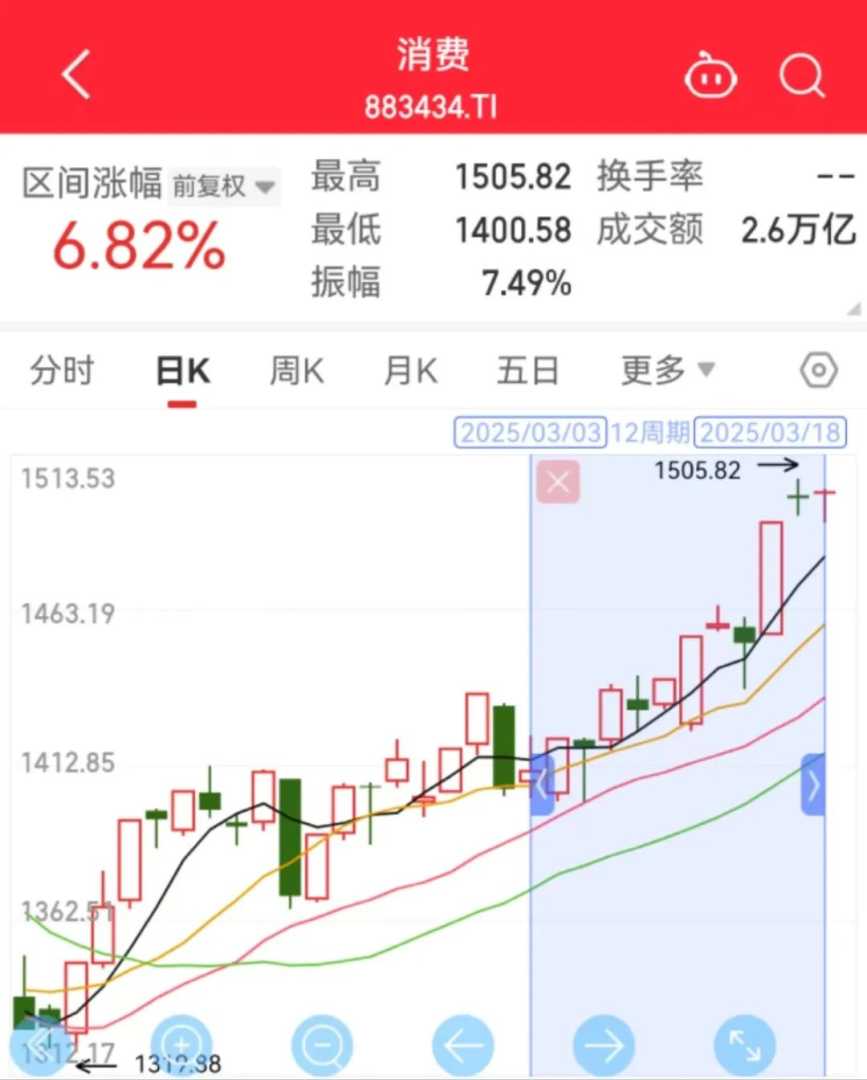The height and width of the screenshot is (1080, 867).
Task: Open chart settings hexagon icon
Action: (818, 371)
